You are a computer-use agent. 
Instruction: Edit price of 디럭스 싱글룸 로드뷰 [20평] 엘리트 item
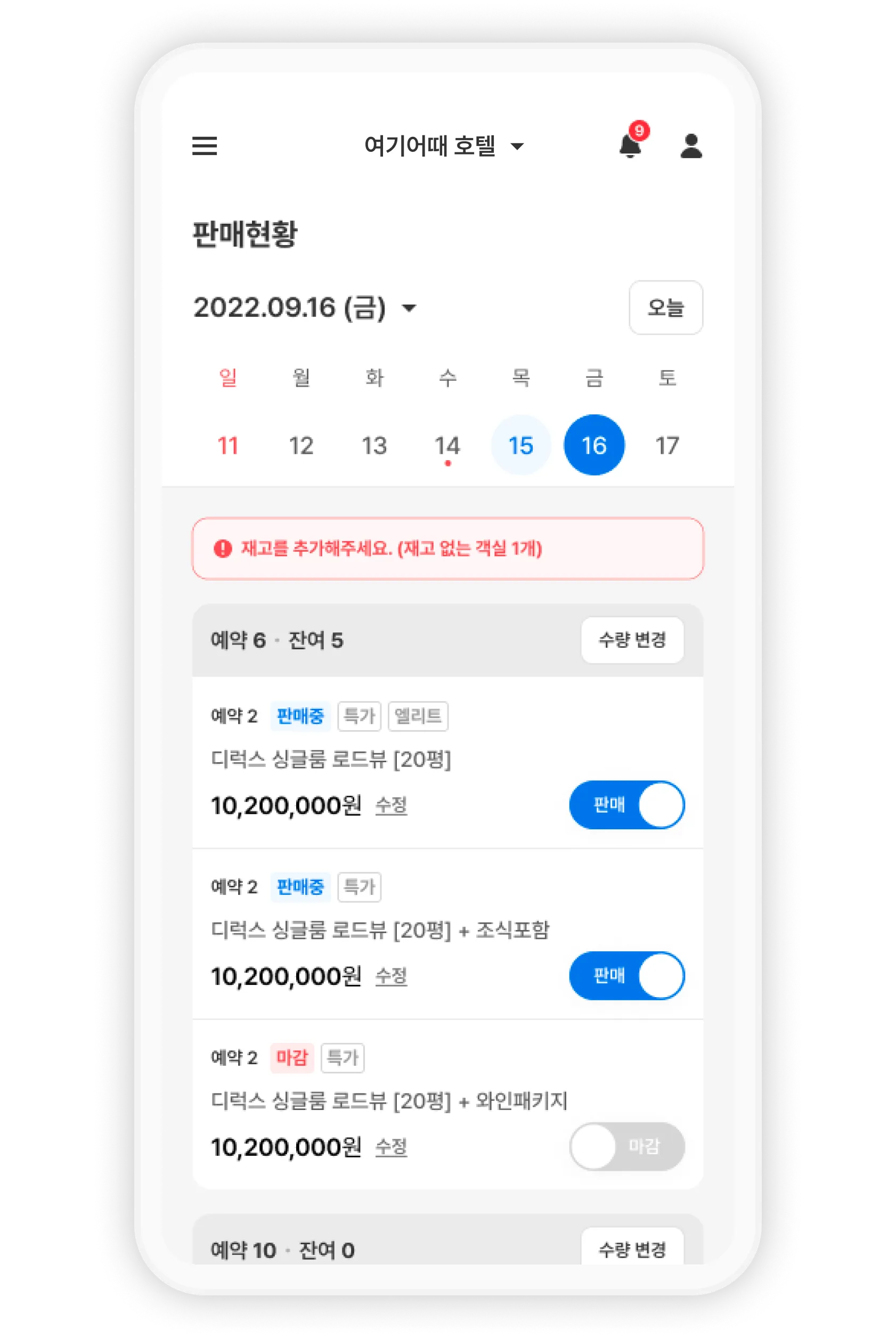[x=391, y=805]
